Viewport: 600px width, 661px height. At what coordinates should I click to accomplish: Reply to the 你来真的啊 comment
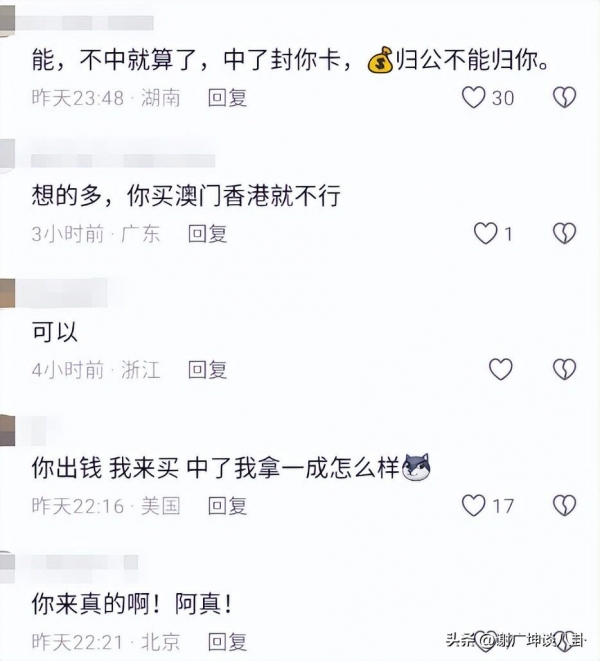(x=227, y=640)
